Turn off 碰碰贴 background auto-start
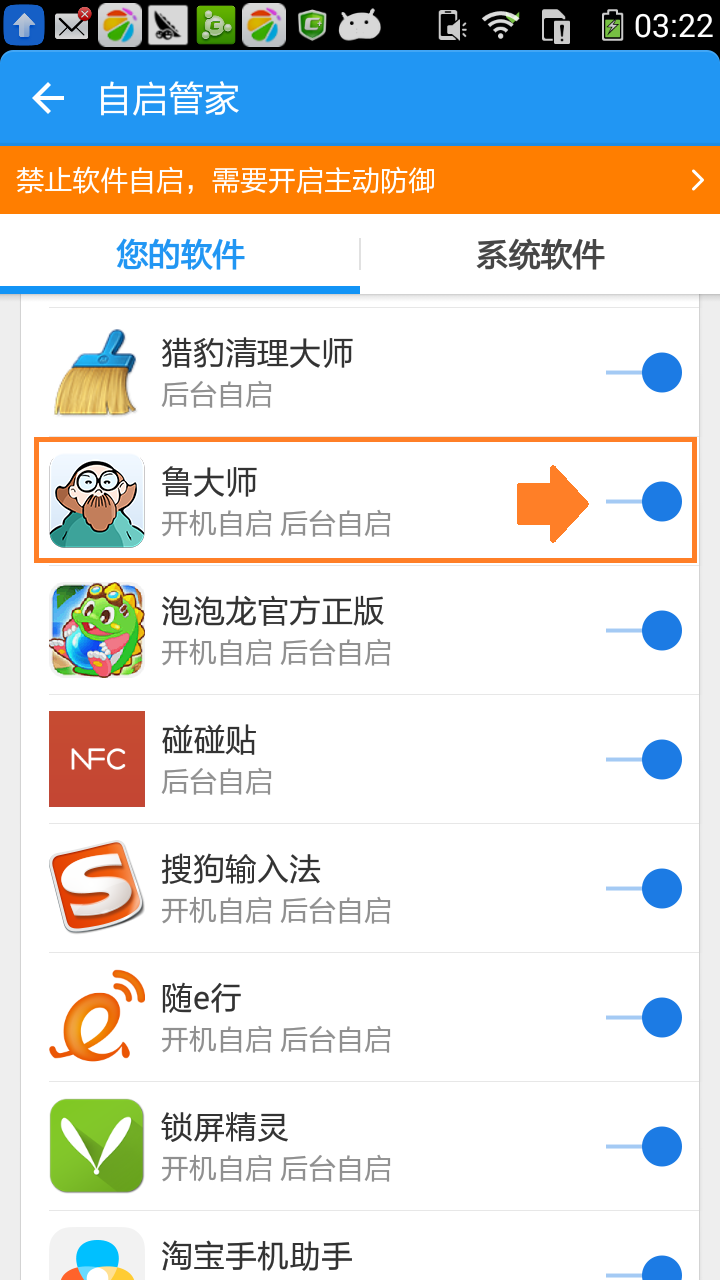720x1280 pixels. (x=646, y=759)
